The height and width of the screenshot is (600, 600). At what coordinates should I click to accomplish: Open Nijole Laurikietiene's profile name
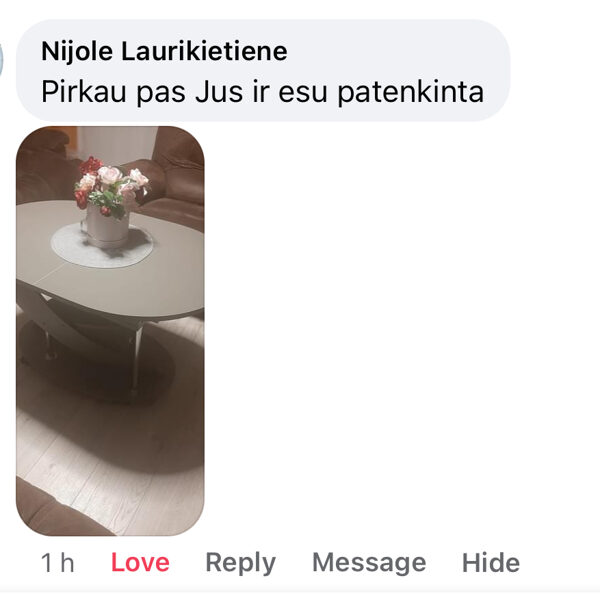click(164, 52)
